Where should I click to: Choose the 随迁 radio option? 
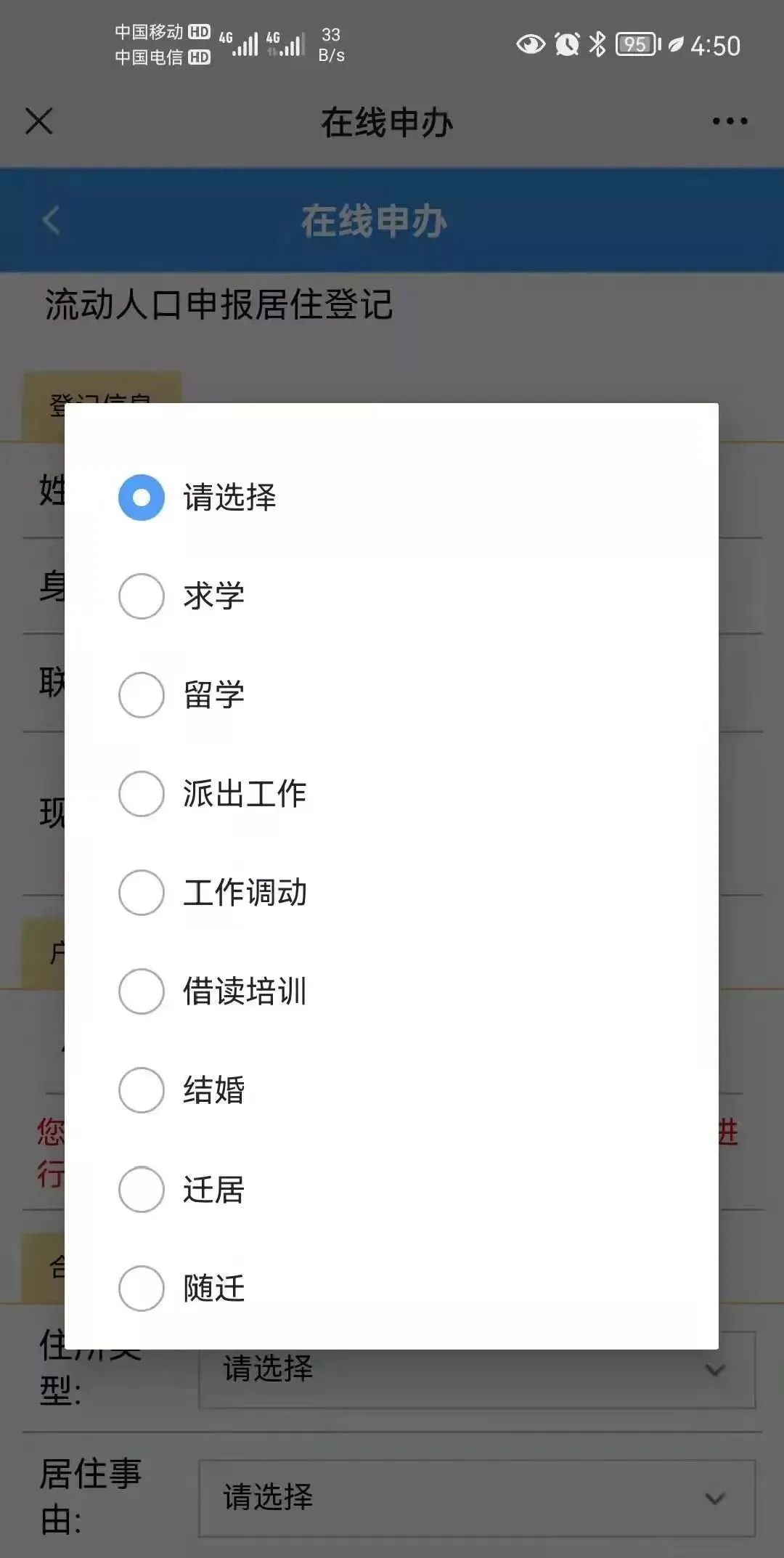(x=142, y=1289)
